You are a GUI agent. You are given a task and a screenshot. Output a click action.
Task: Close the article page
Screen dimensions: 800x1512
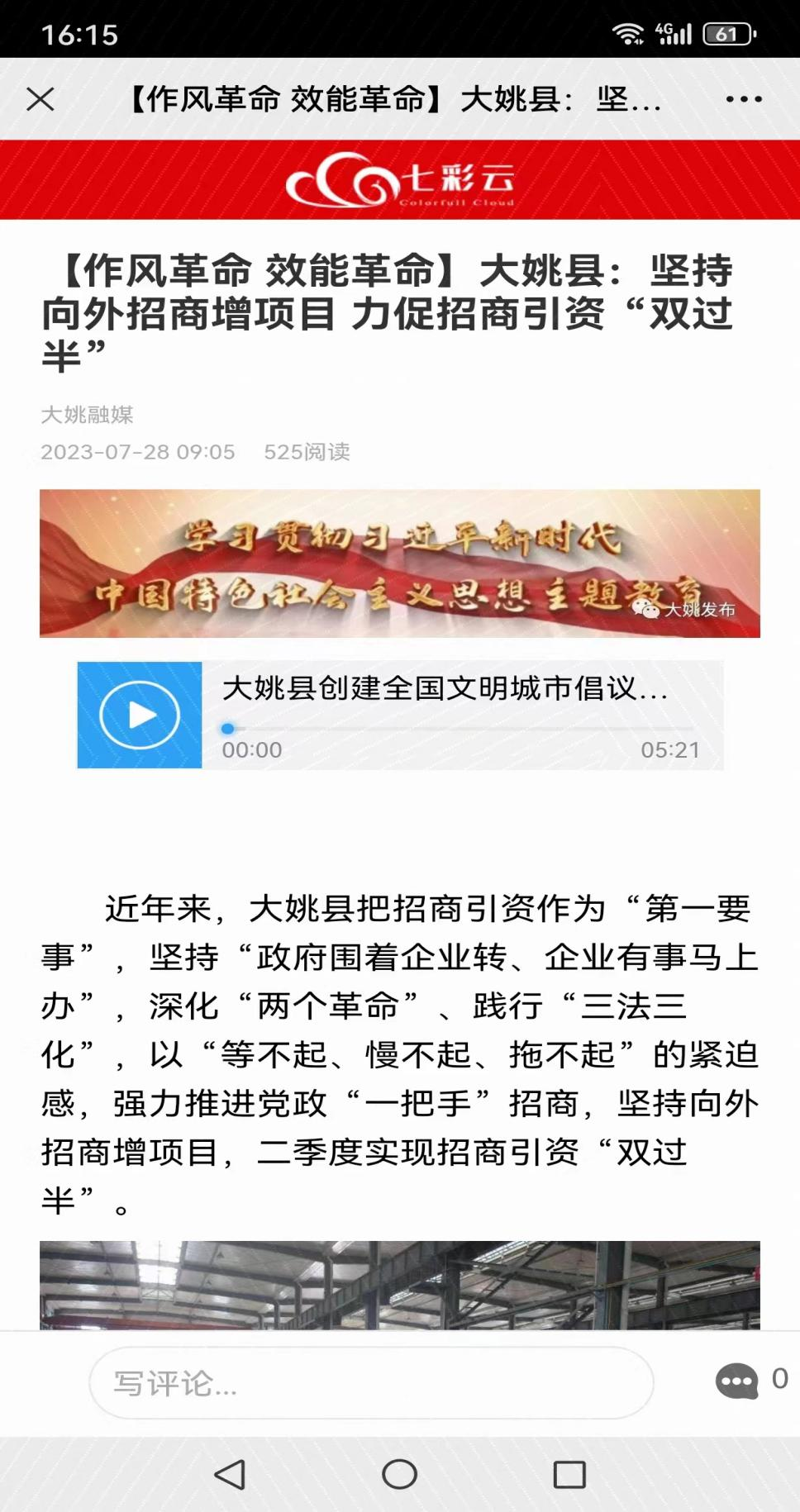coord(40,99)
